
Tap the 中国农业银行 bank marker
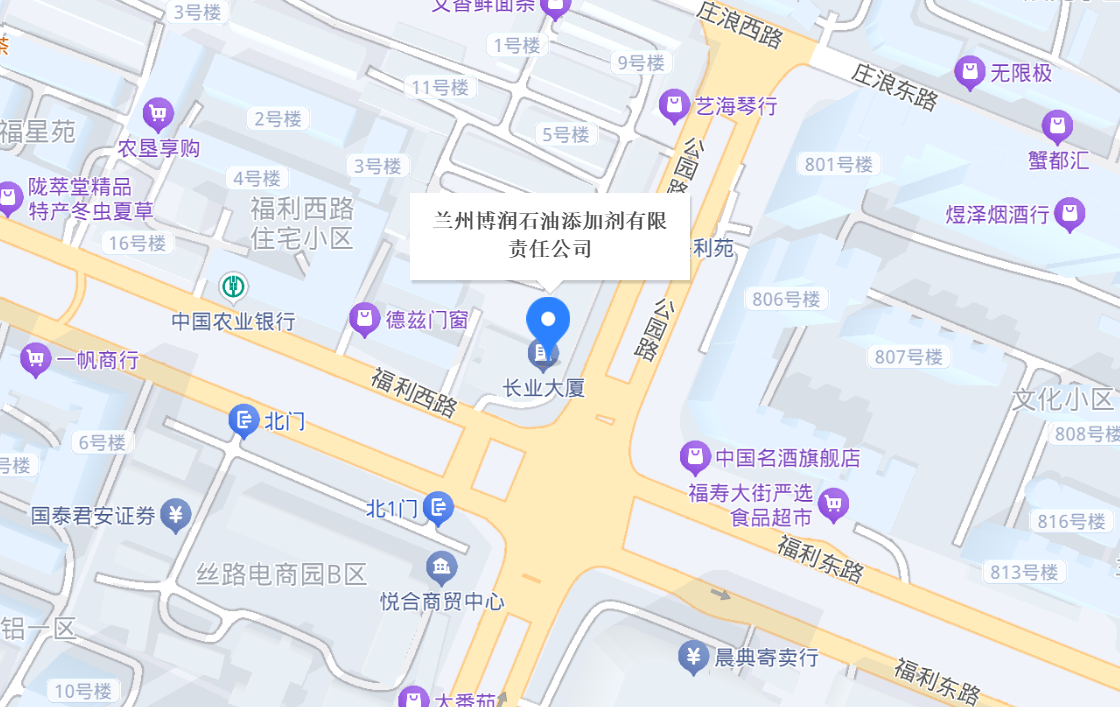coord(233,288)
